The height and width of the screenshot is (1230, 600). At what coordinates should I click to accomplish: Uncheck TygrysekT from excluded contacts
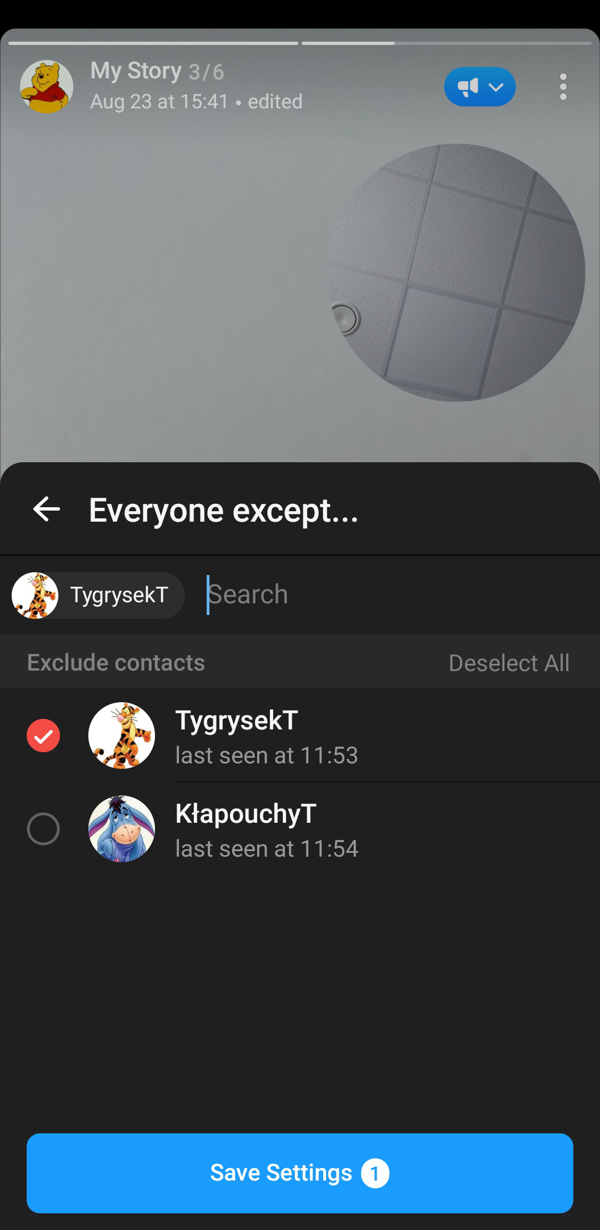[x=43, y=736]
